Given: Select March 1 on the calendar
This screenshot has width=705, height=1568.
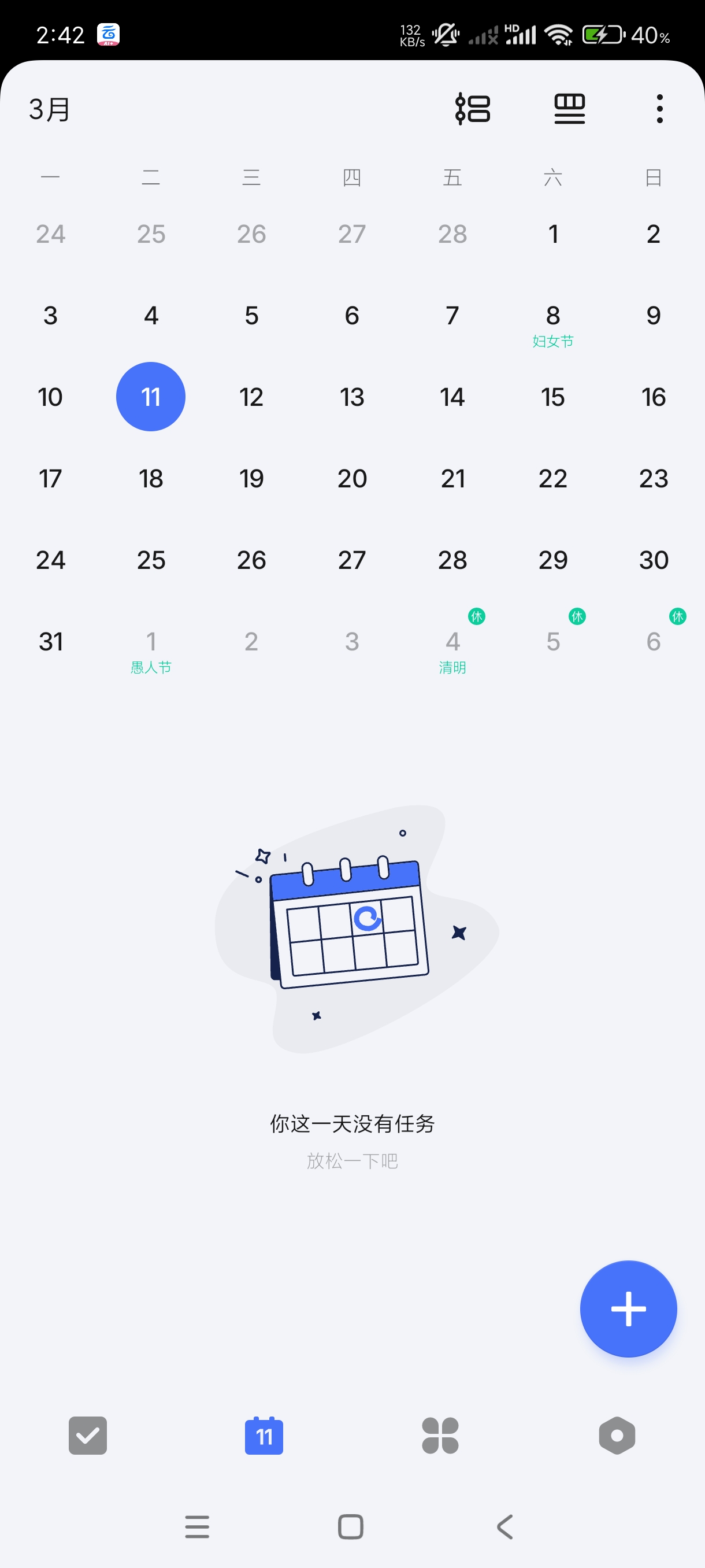Looking at the screenshot, I should pyautogui.click(x=553, y=234).
